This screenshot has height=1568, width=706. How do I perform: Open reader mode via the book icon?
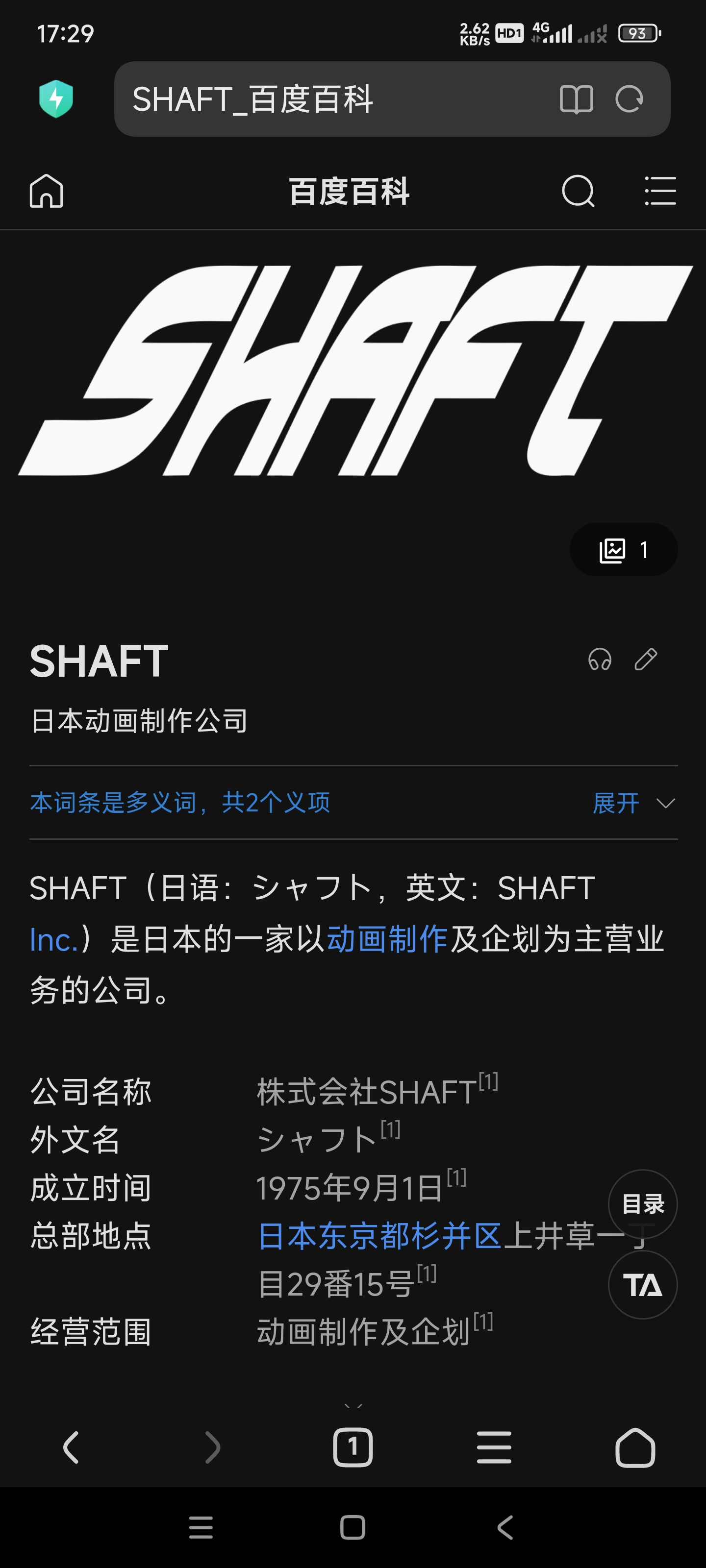click(576, 99)
